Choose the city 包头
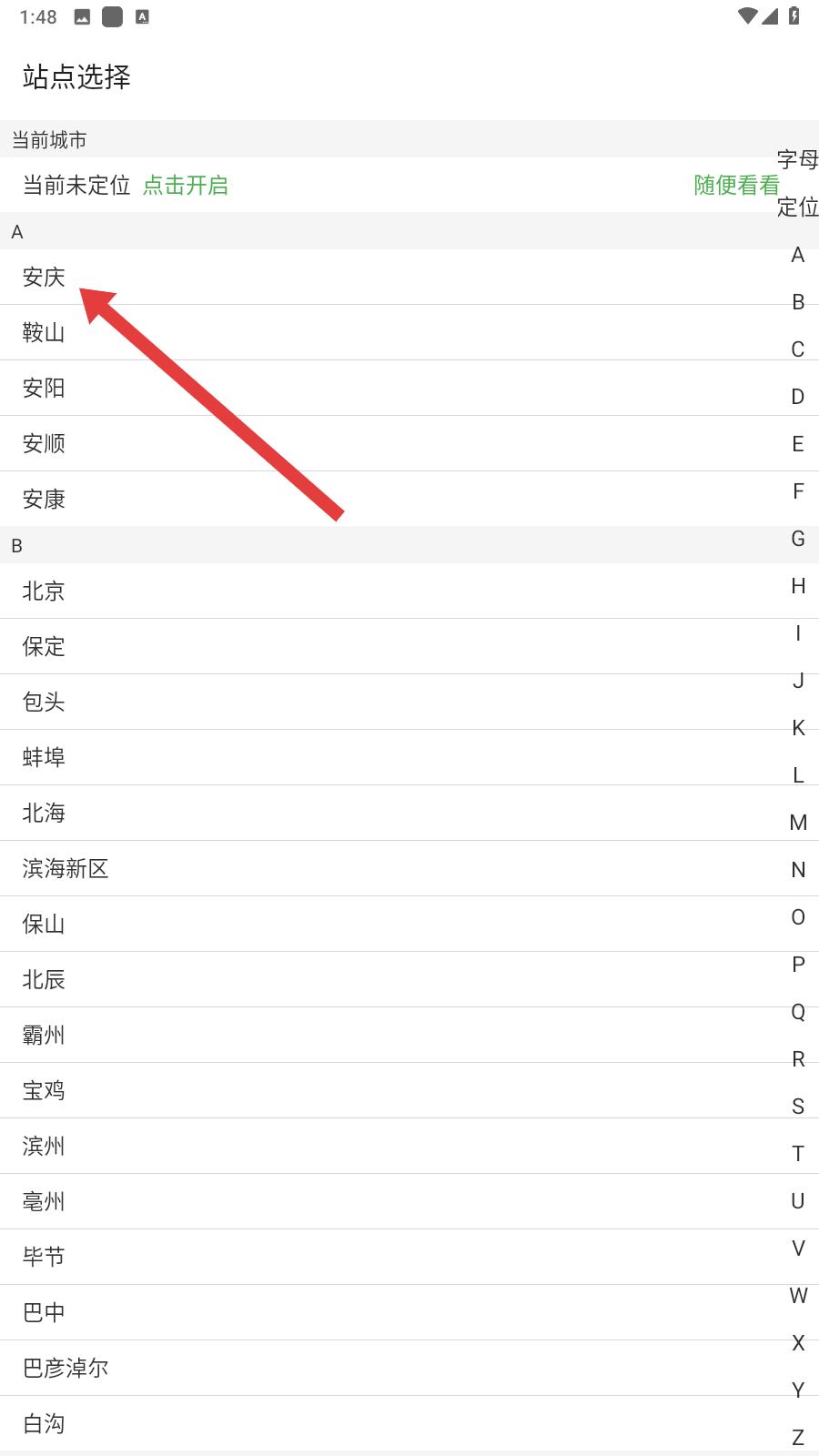Screen dimensions: 819x1456 click(409, 702)
